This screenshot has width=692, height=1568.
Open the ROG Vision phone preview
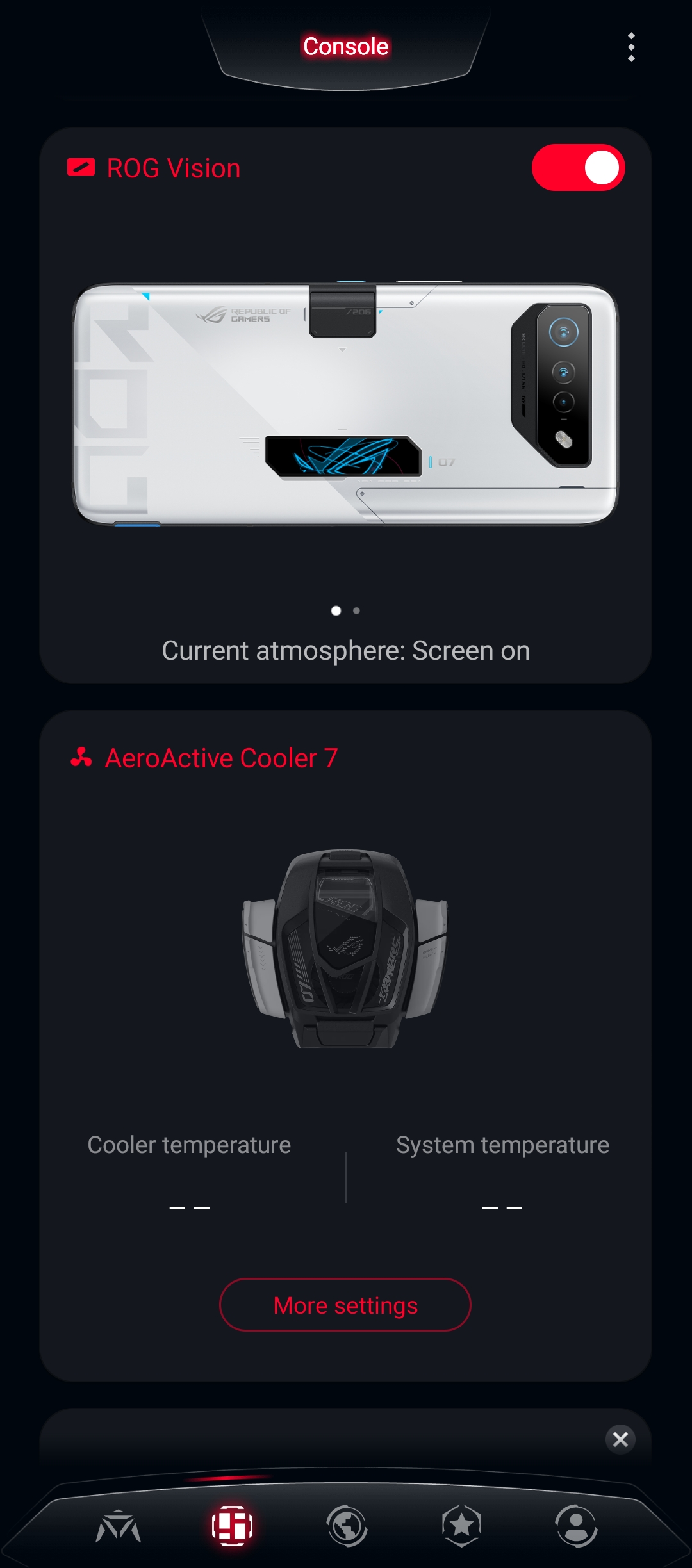point(345,404)
